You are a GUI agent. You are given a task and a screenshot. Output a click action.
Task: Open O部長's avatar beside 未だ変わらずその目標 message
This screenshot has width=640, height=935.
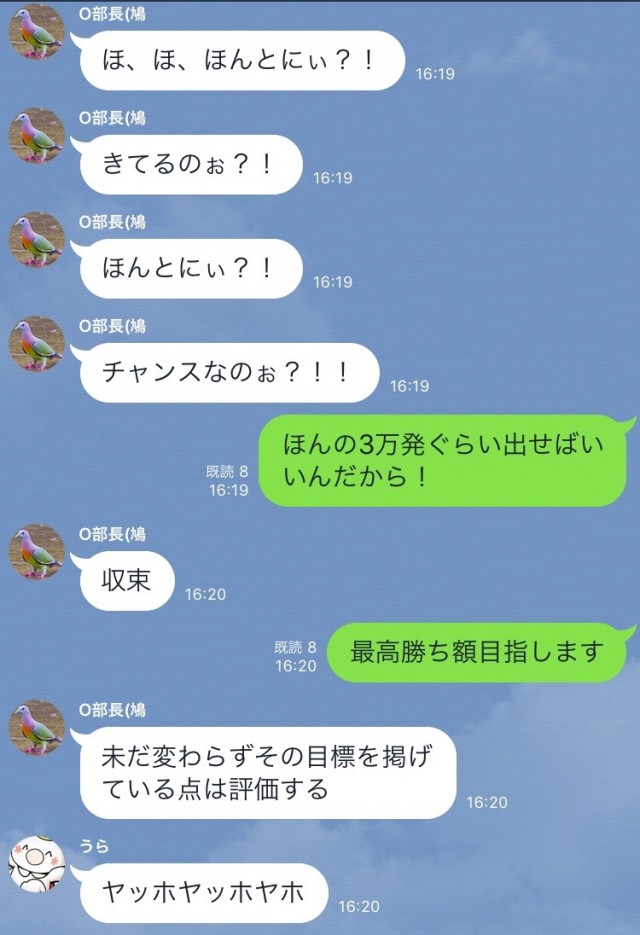tap(37, 728)
